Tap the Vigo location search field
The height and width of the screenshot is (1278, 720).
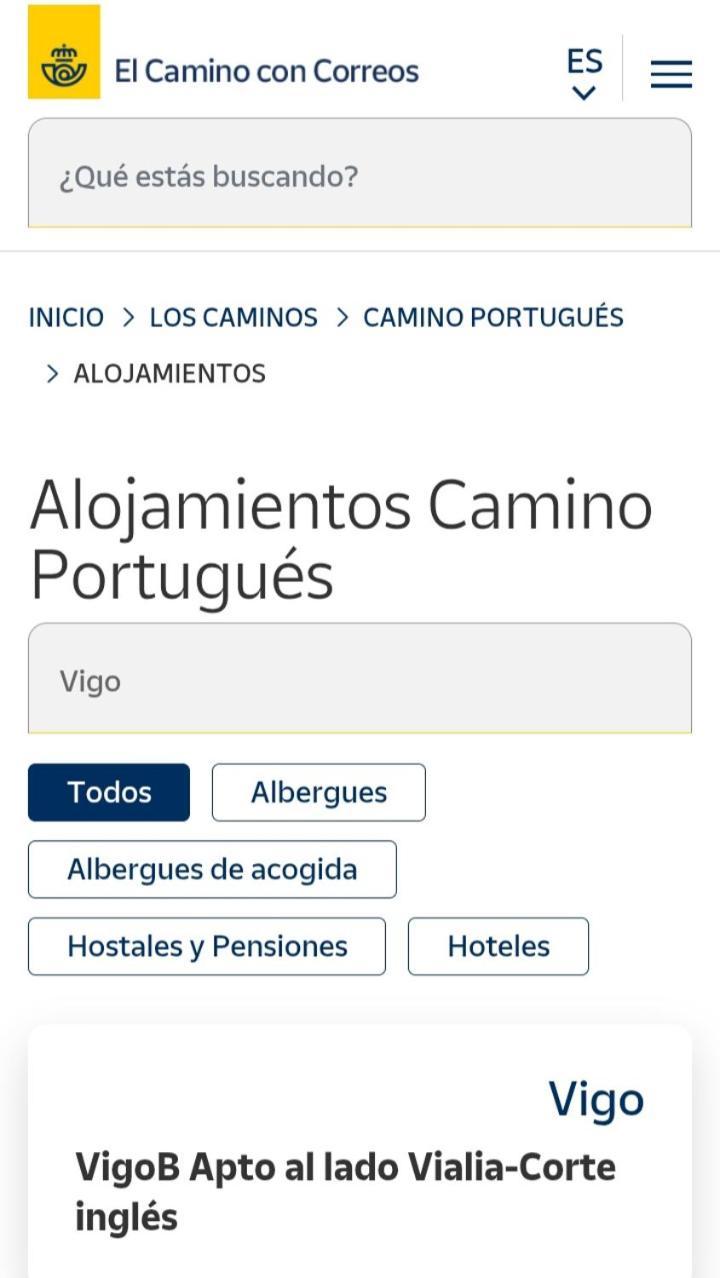pyautogui.click(x=360, y=681)
